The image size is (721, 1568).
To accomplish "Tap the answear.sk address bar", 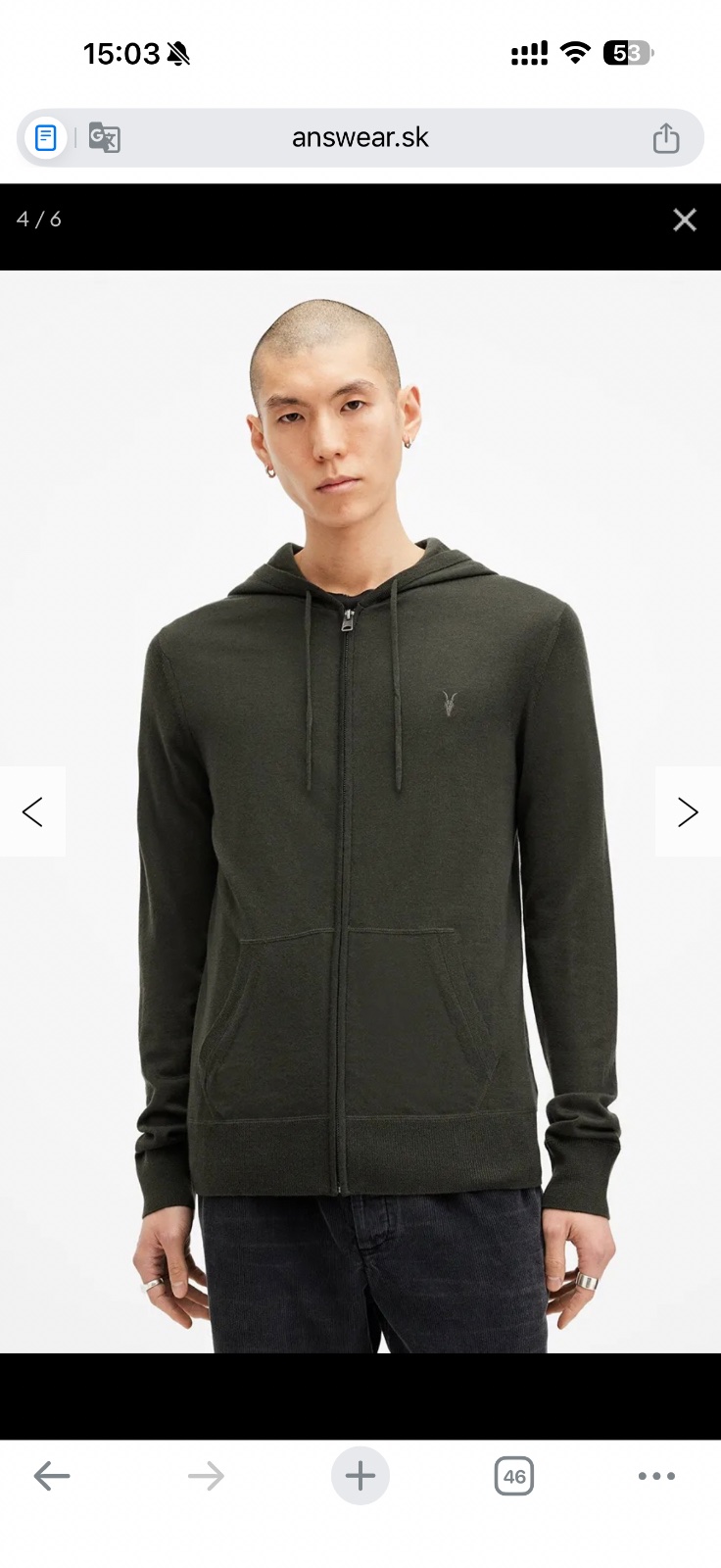I will pyautogui.click(x=360, y=138).
